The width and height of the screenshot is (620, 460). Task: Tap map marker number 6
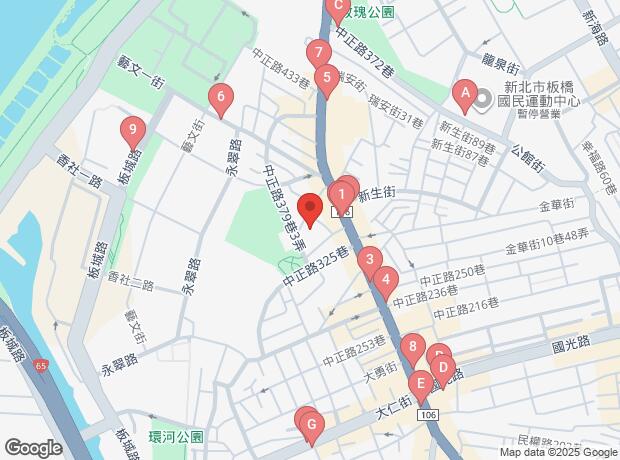[x=220, y=96]
